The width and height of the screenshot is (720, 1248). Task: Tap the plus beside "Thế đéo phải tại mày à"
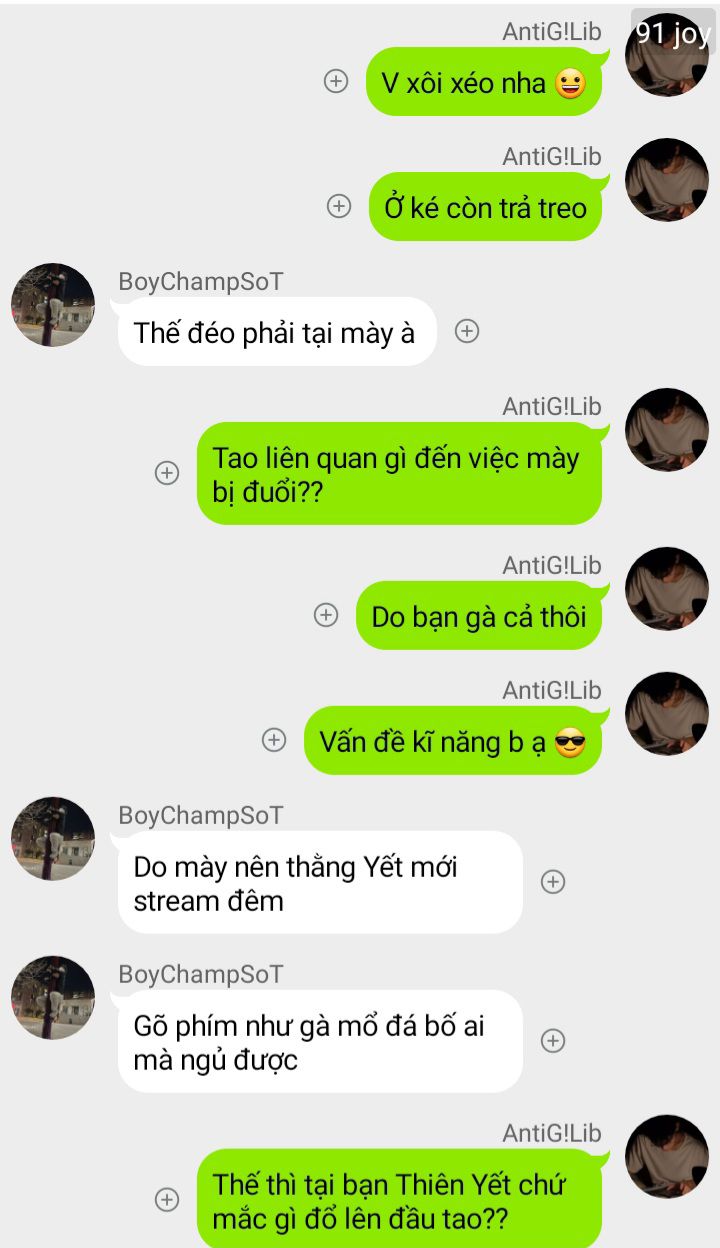pos(467,331)
